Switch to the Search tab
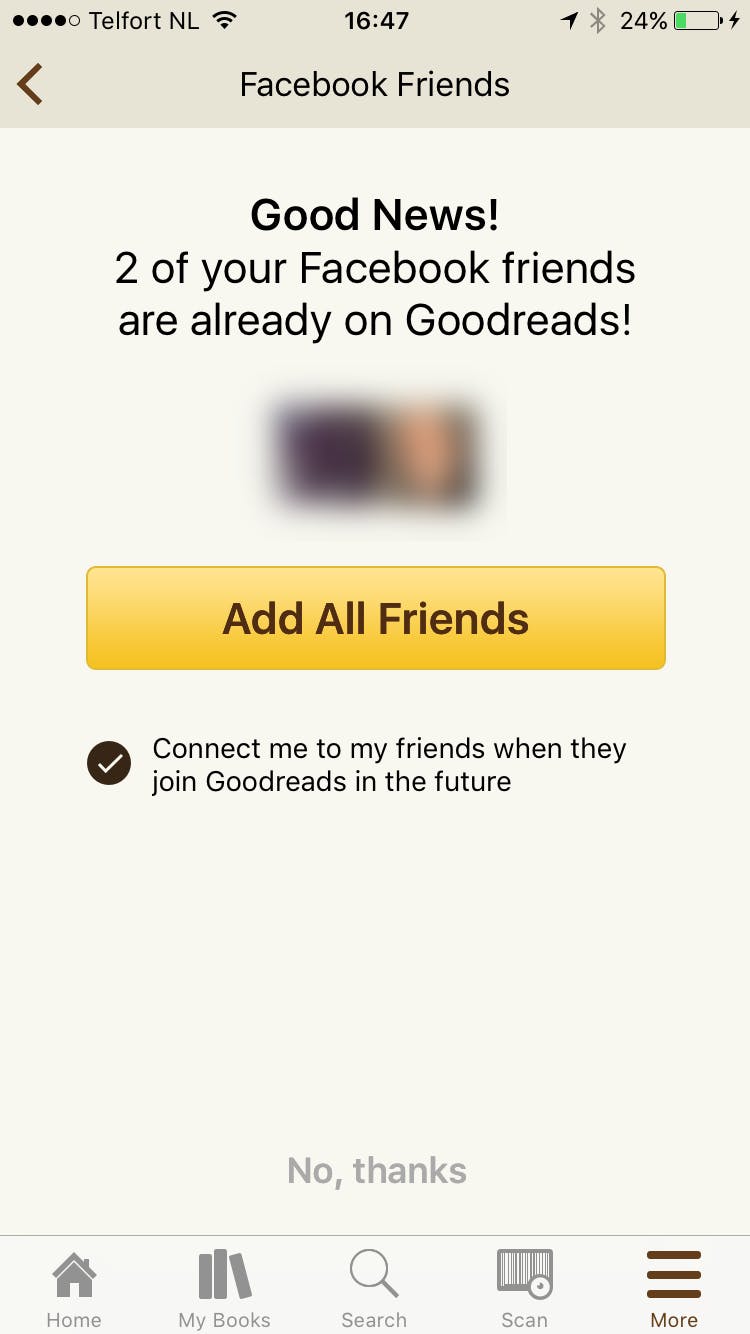750x1334 pixels. pyautogui.click(x=374, y=1288)
